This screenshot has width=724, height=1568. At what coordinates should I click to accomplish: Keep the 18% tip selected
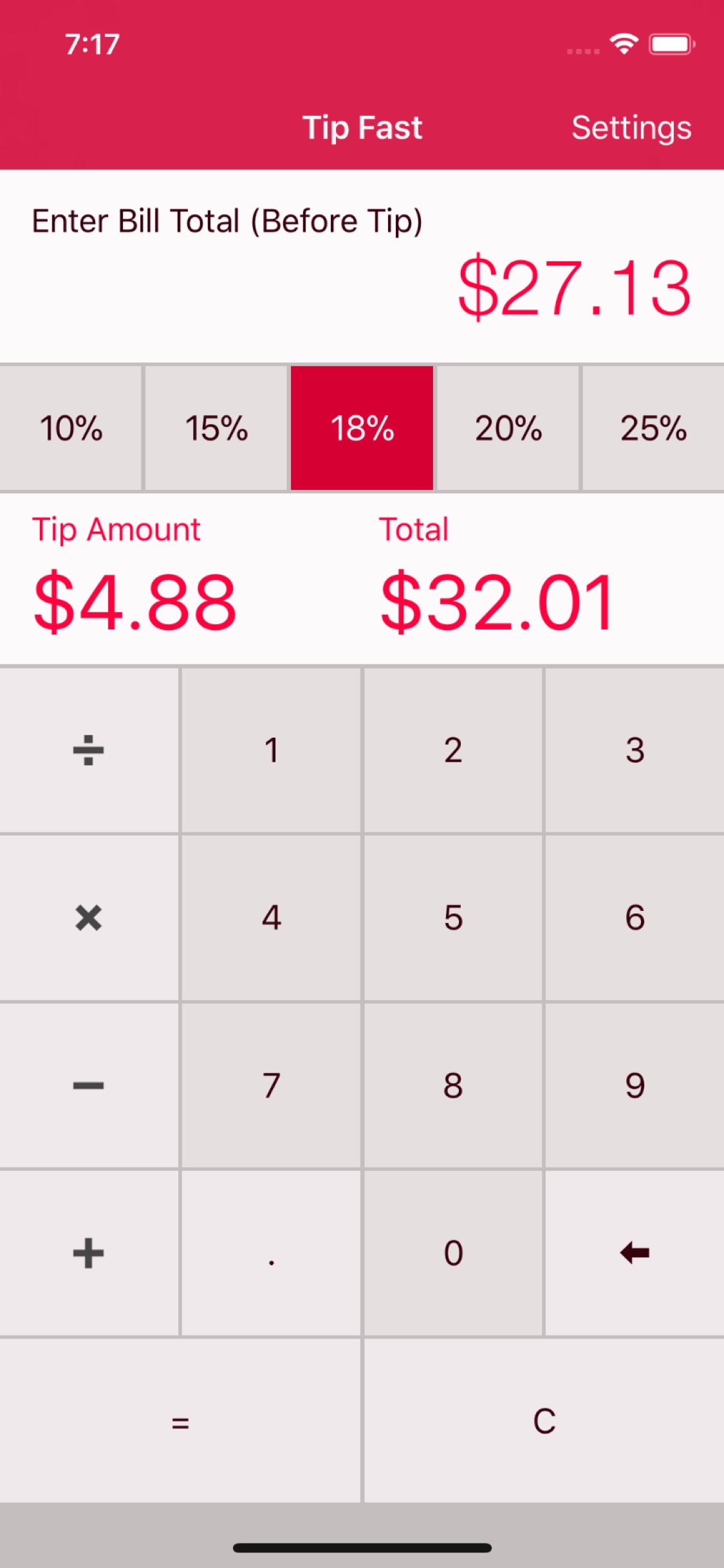pos(362,428)
